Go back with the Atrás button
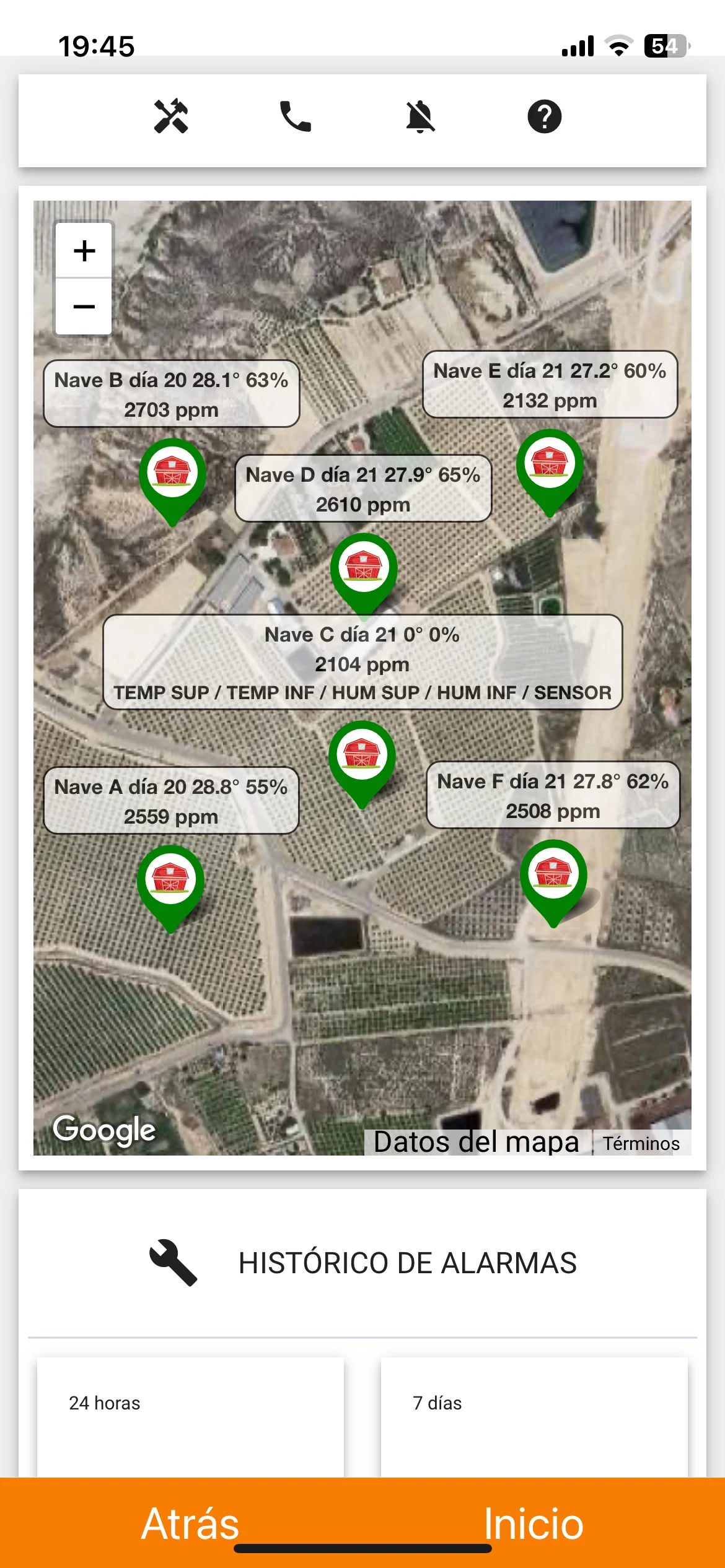 click(x=190, y=1523)
